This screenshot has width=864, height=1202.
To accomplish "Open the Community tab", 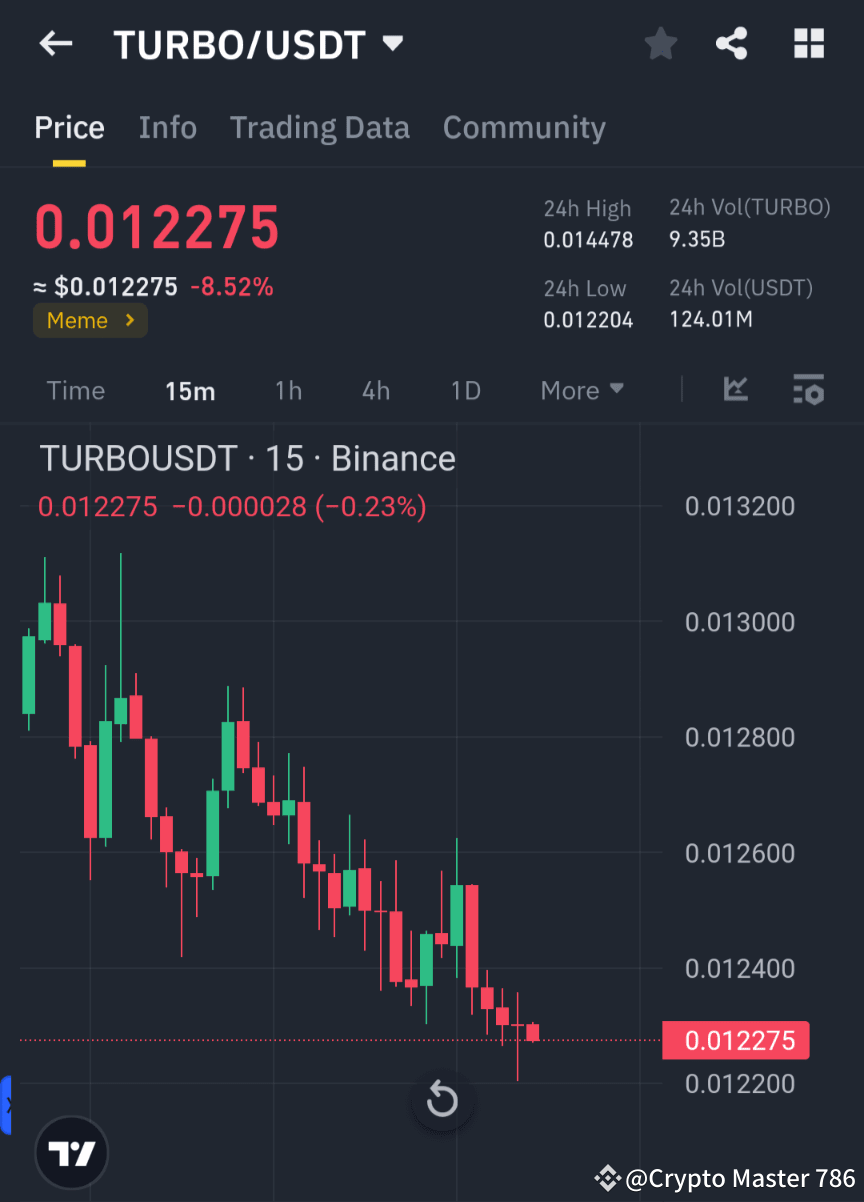I will [x=524, y=127].
